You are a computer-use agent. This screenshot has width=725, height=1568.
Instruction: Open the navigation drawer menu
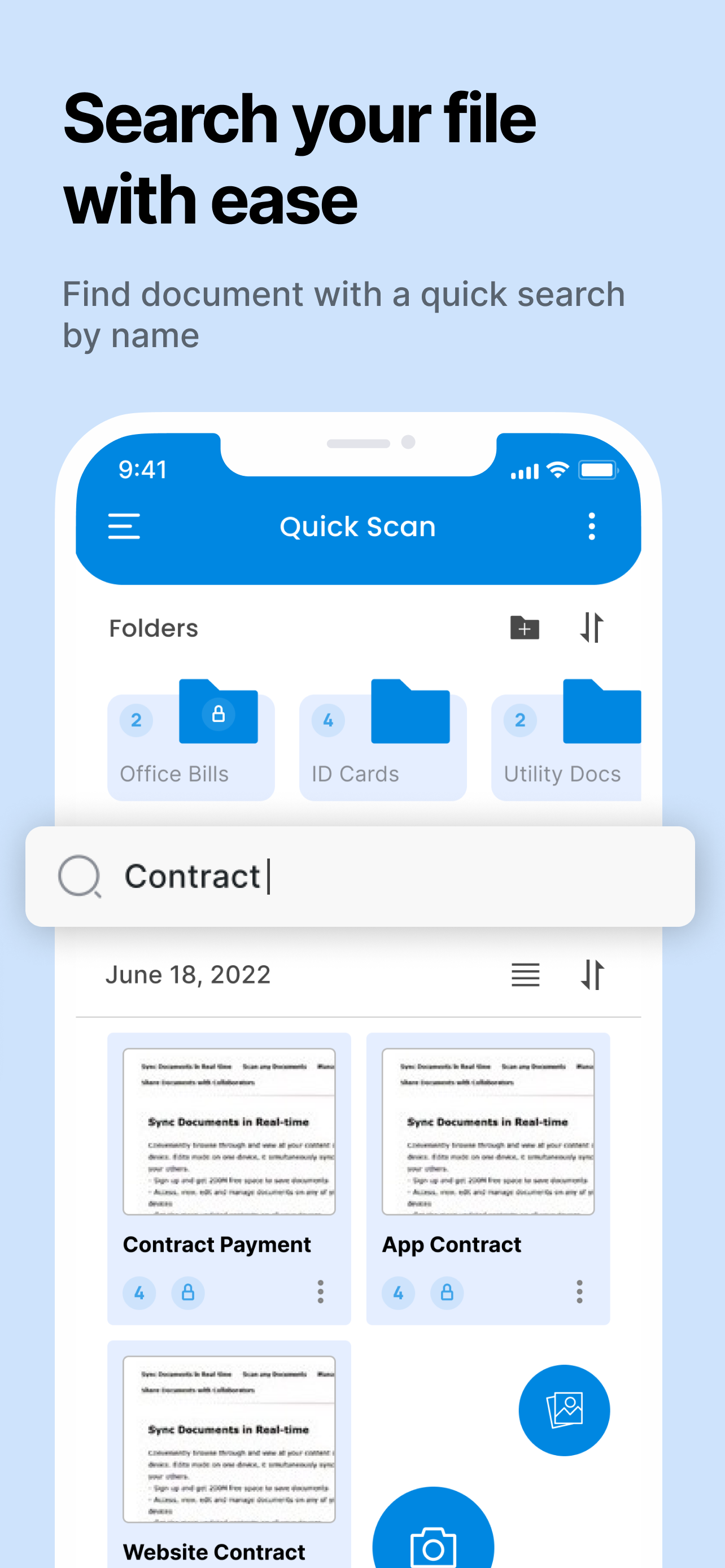coord(124,526)
